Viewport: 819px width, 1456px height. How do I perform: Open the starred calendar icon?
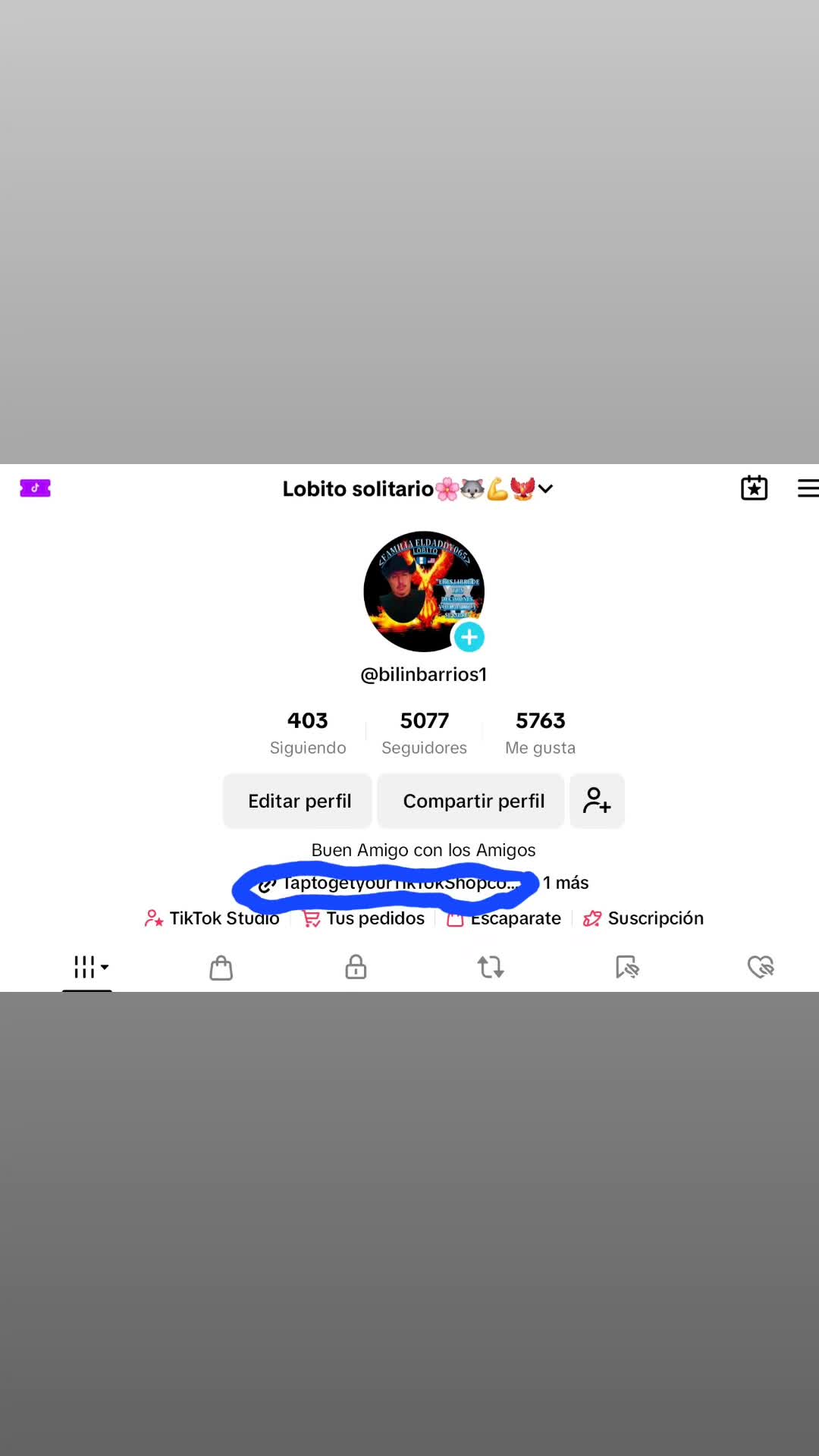[754, 488]
